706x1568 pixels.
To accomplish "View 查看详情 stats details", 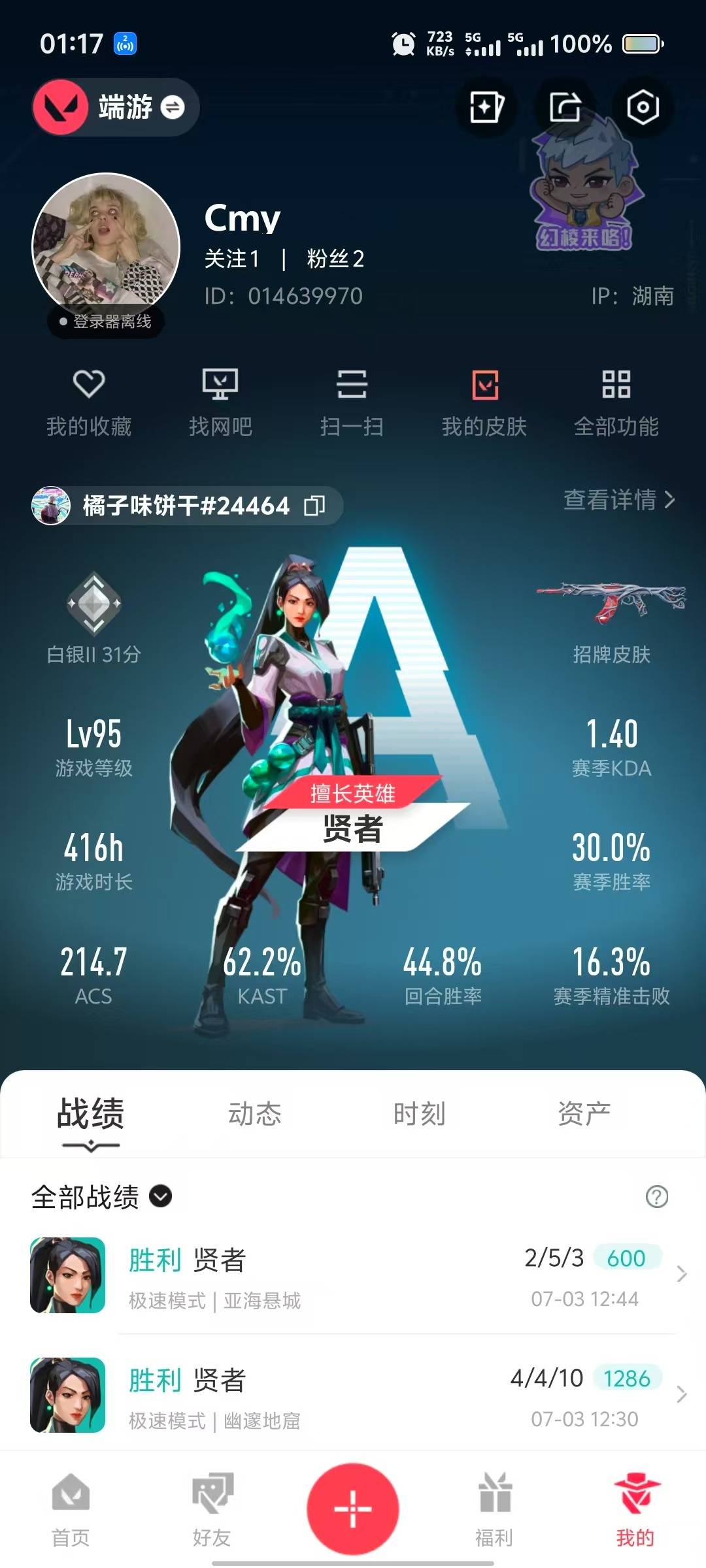I will pyautogui.click(x=618, y=500).
